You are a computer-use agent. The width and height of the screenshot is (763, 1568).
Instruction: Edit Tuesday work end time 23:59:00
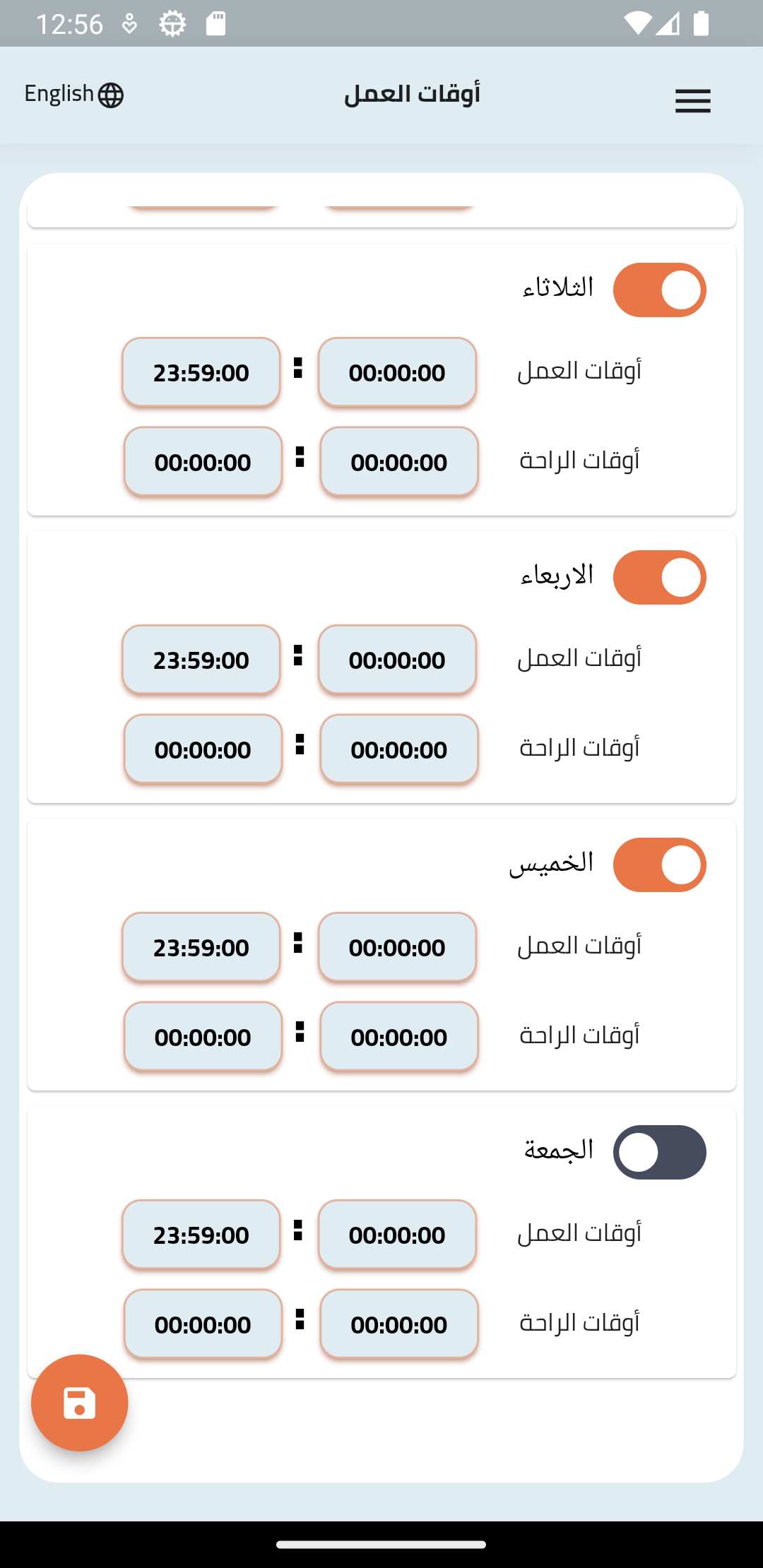point(201,372)
